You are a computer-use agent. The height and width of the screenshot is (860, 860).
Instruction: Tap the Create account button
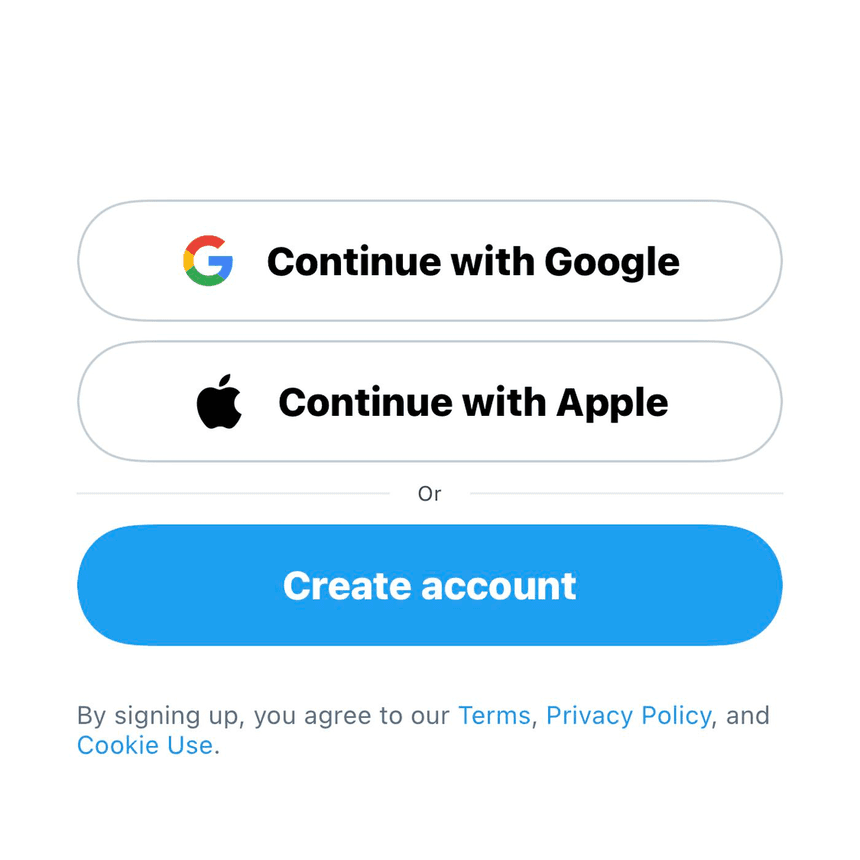[x=430, y=585]
